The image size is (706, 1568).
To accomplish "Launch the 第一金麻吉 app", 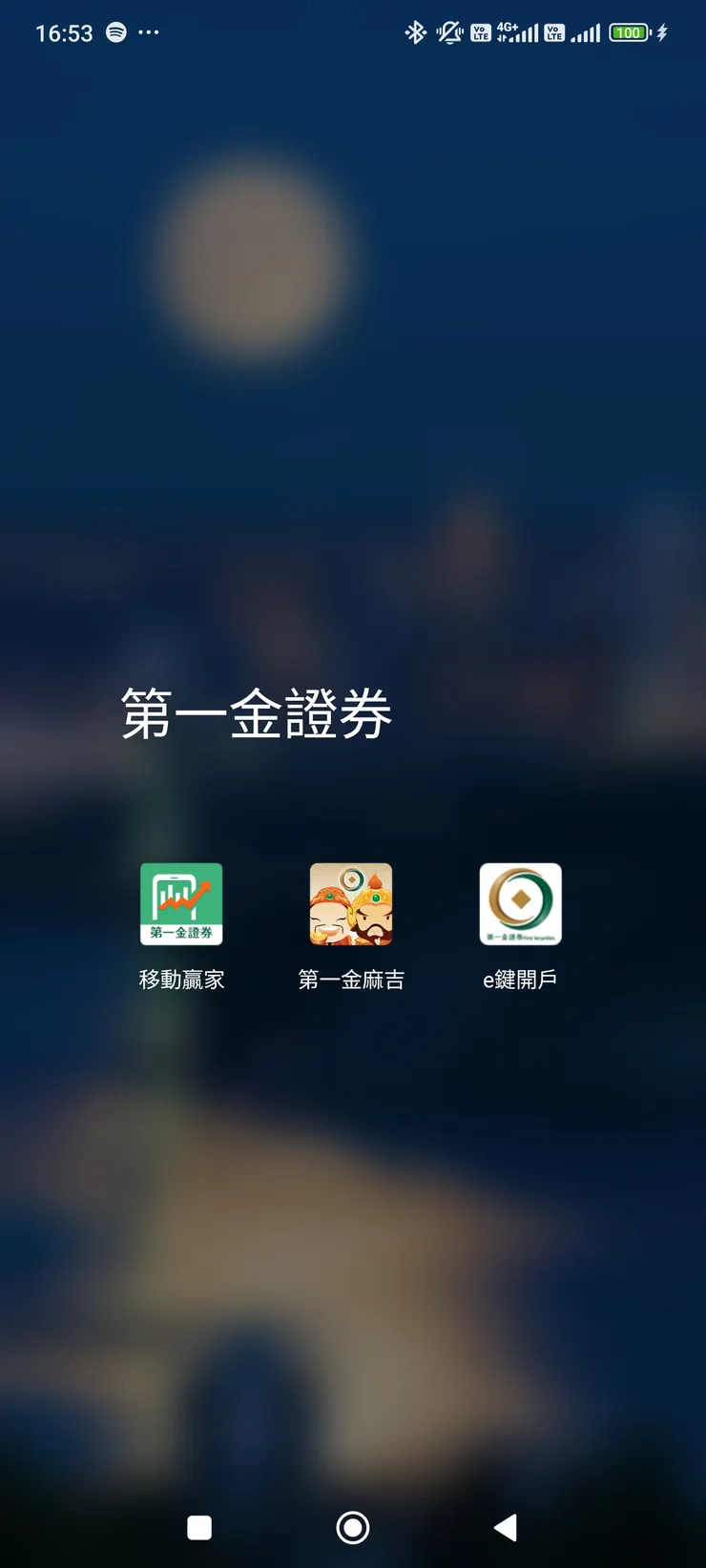I will pyautogui.click(x=351, y=903).
